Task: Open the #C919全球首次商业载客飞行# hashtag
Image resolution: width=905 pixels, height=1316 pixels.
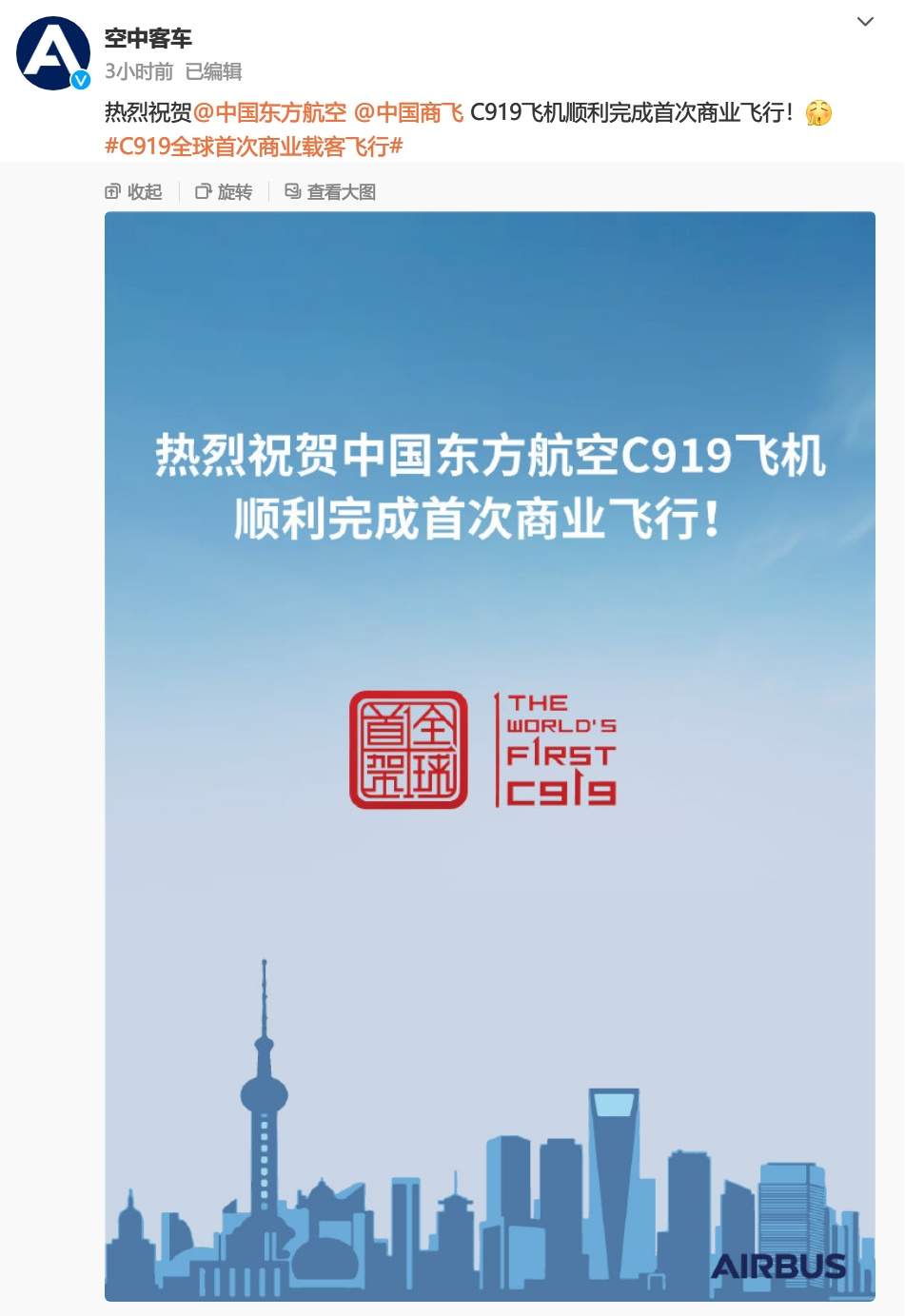Action: pos(254,146)
